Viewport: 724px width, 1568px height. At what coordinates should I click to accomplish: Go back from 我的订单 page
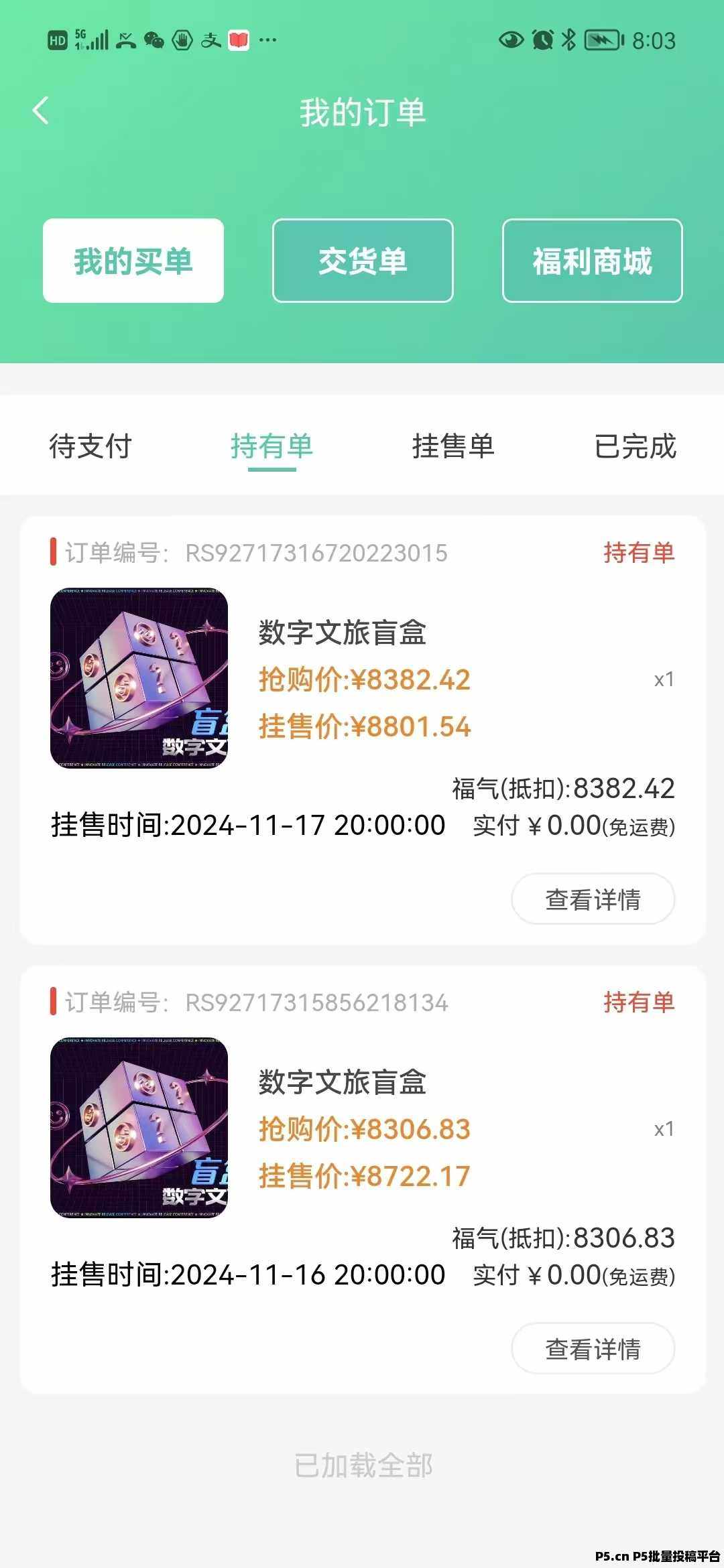click(x=41, y=111)
